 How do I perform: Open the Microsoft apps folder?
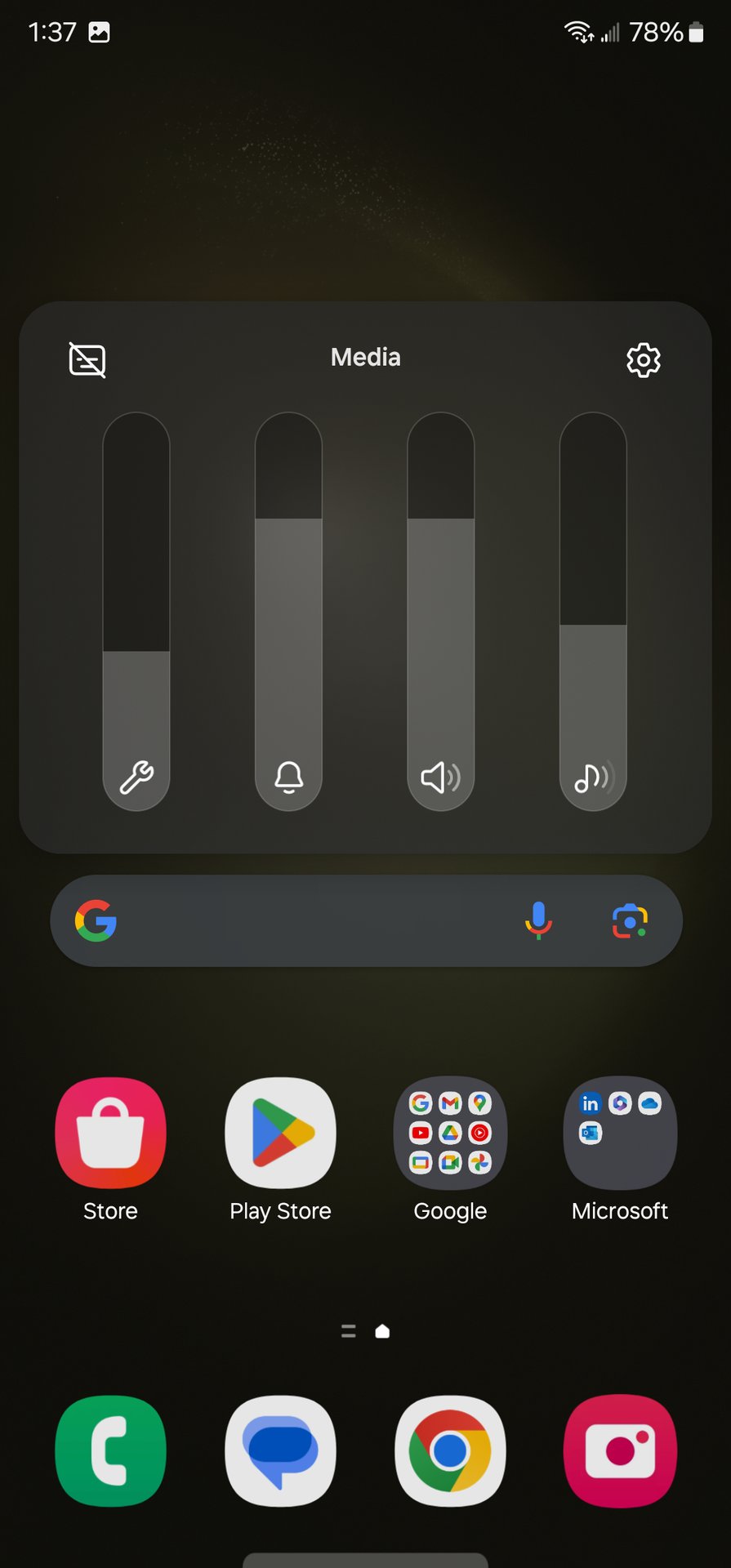(x=620, y=1134)
